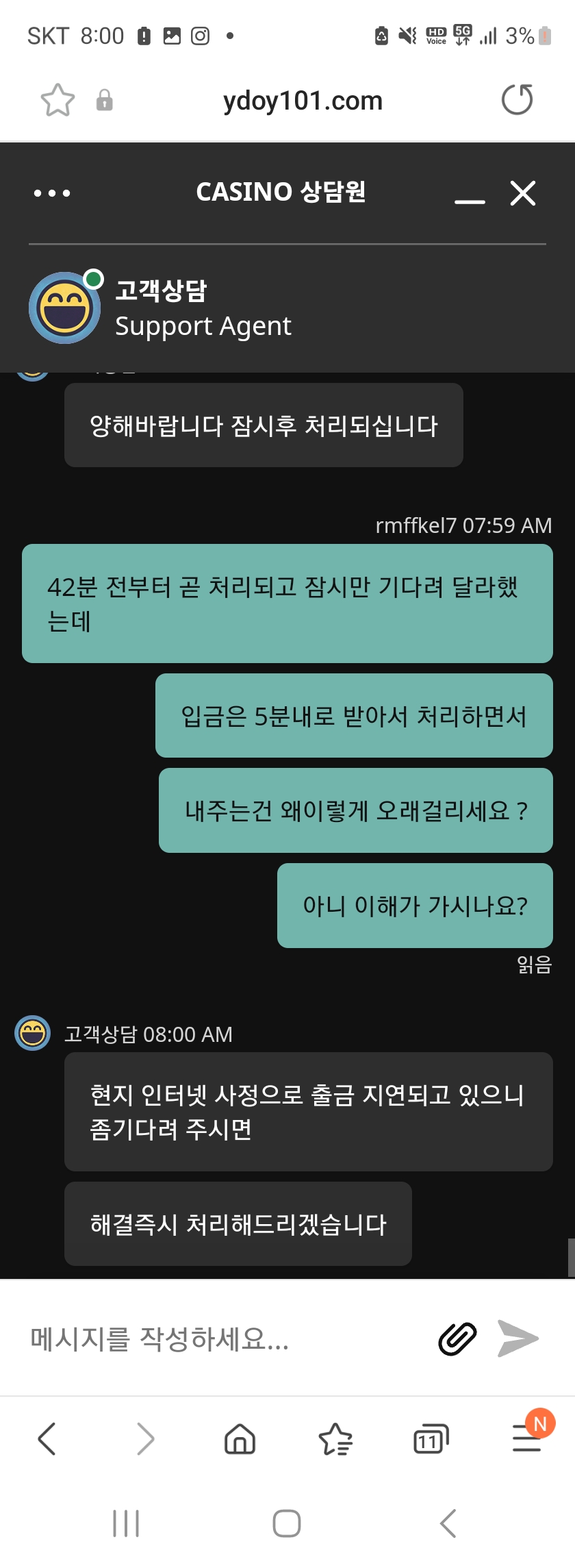Screen dimensions: 575x1568
Task: Go forward in the browser
Action: (x=145, y=1438)
